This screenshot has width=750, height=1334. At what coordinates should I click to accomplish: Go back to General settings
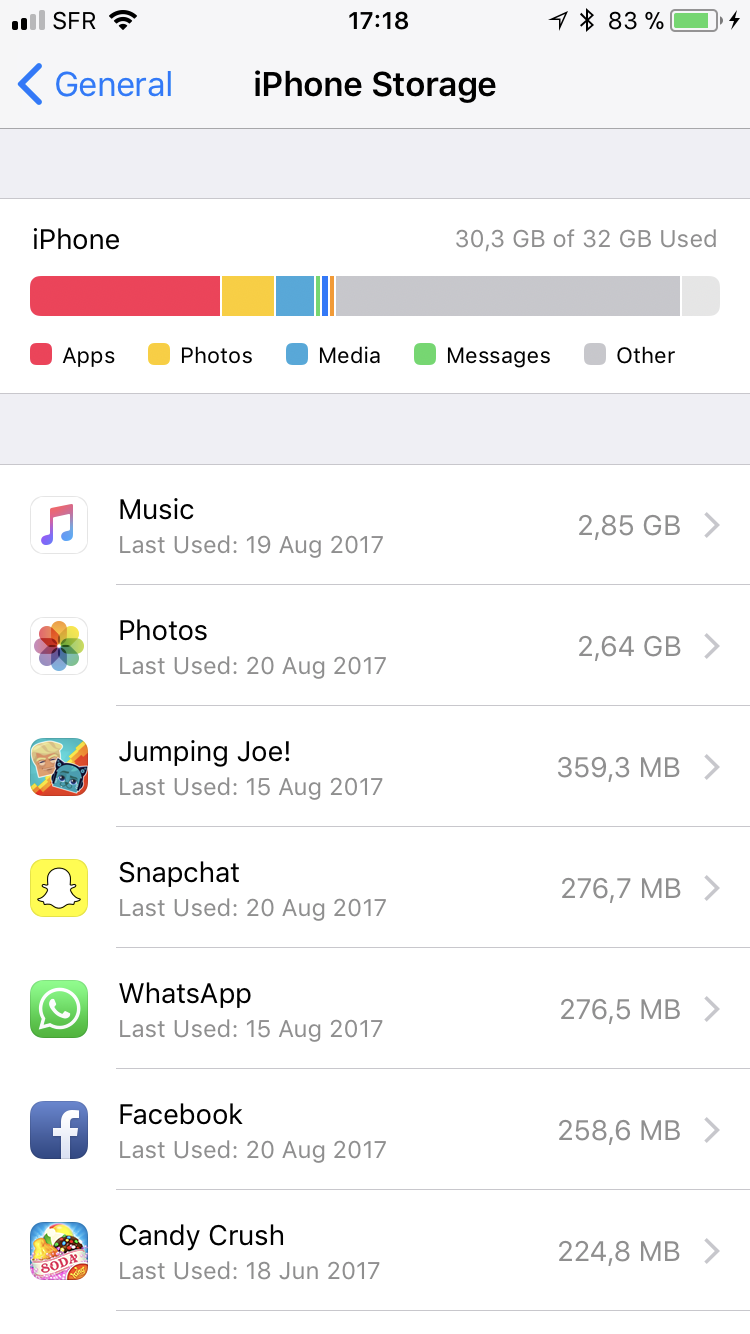(x=96, y=85)
